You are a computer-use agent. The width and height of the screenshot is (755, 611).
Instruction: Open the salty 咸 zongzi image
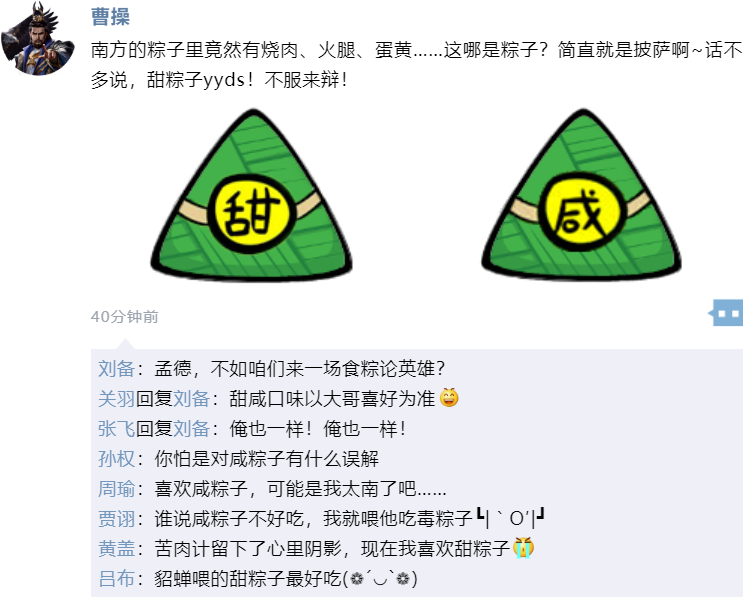coord(579,196)
